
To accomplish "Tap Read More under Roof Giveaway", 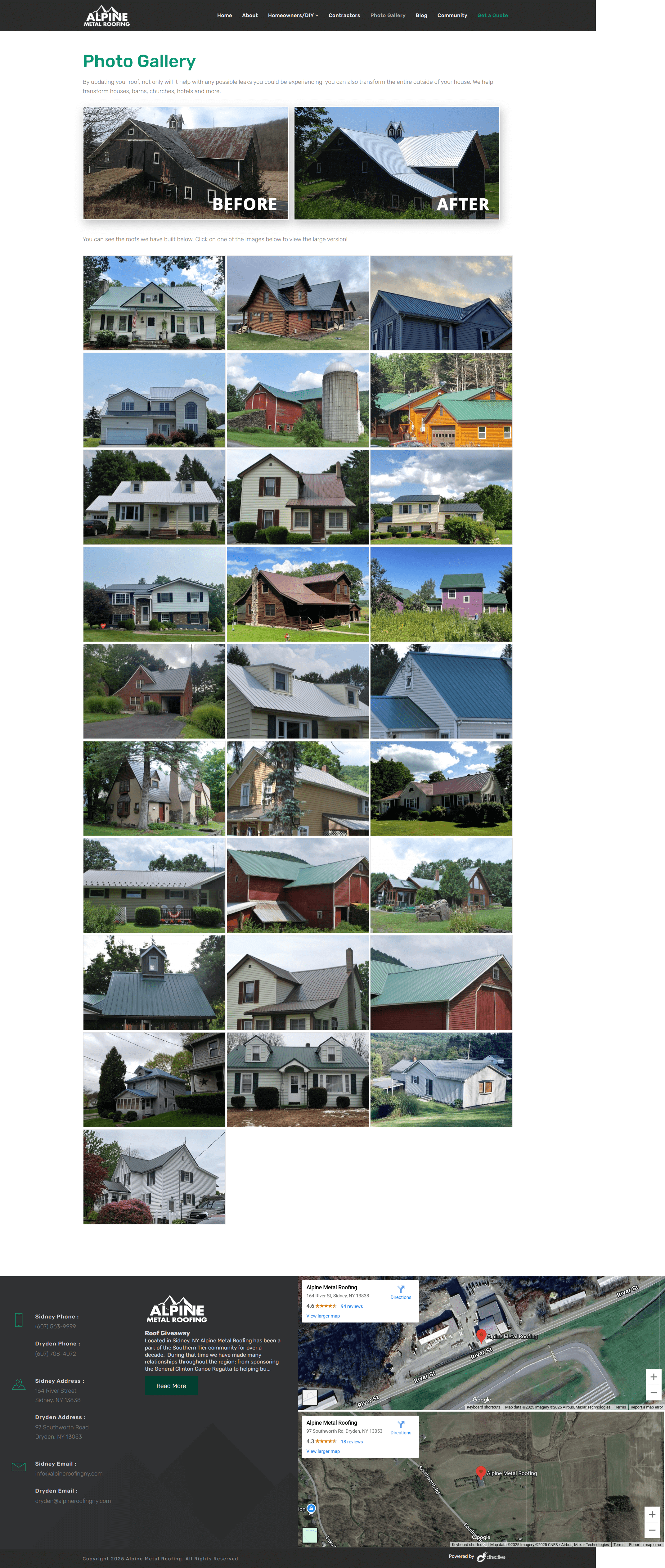I will tap(171, 1386).
